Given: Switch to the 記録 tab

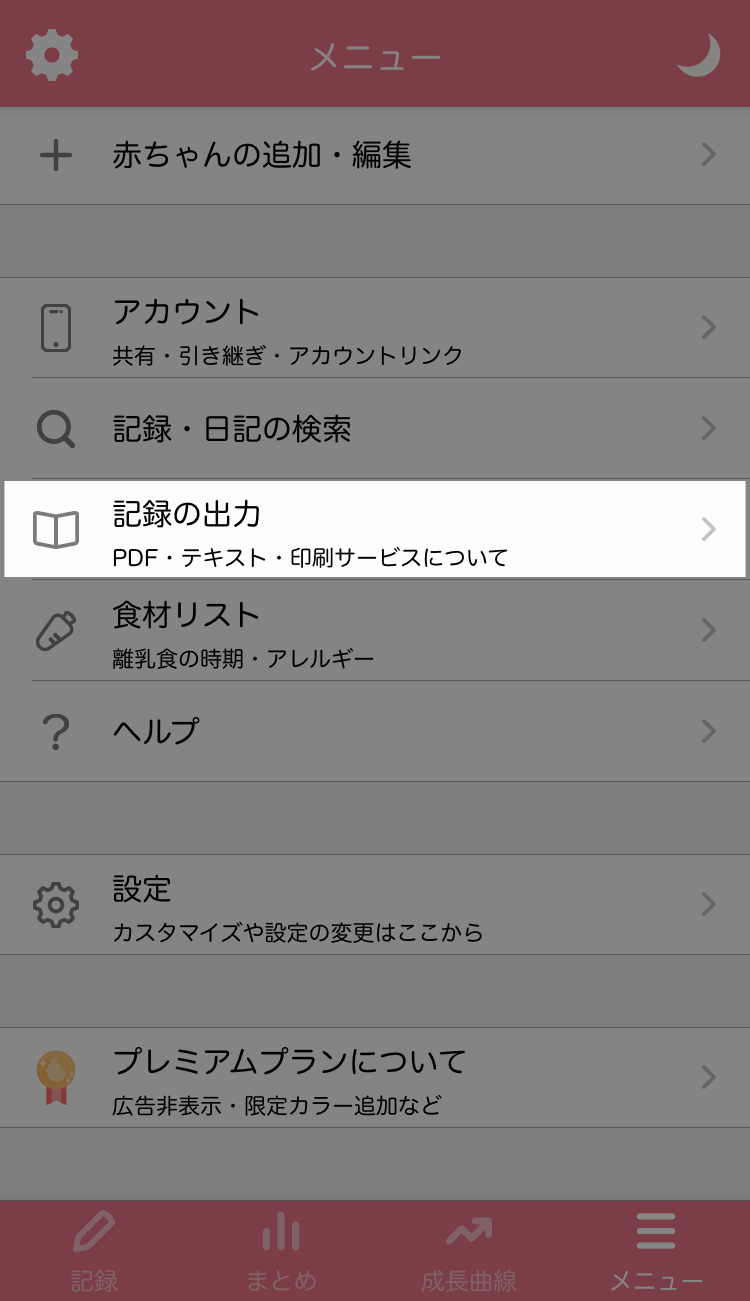Looking at the screenshot, I should (94, 1250).
